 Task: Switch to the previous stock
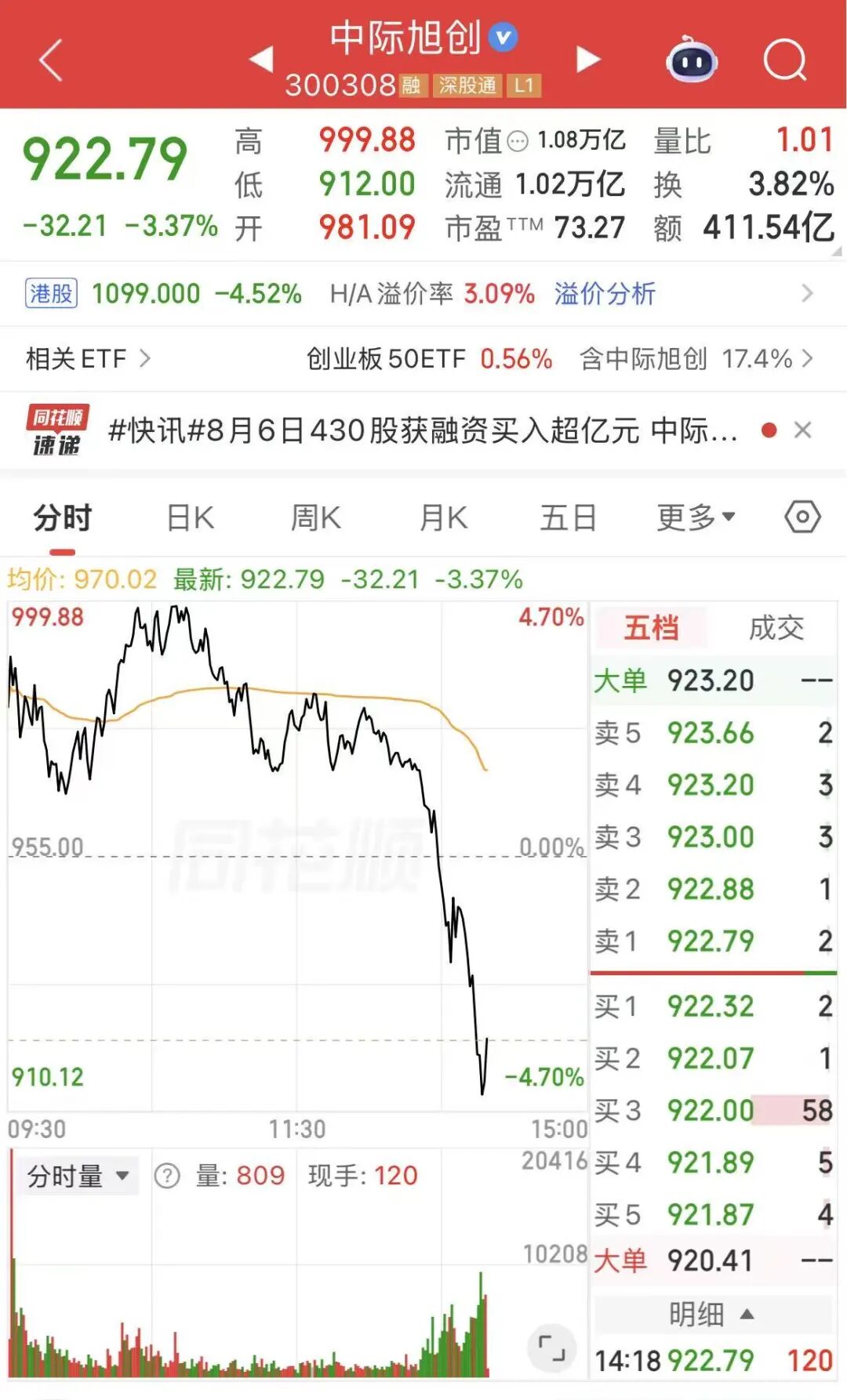pos(261,60)
